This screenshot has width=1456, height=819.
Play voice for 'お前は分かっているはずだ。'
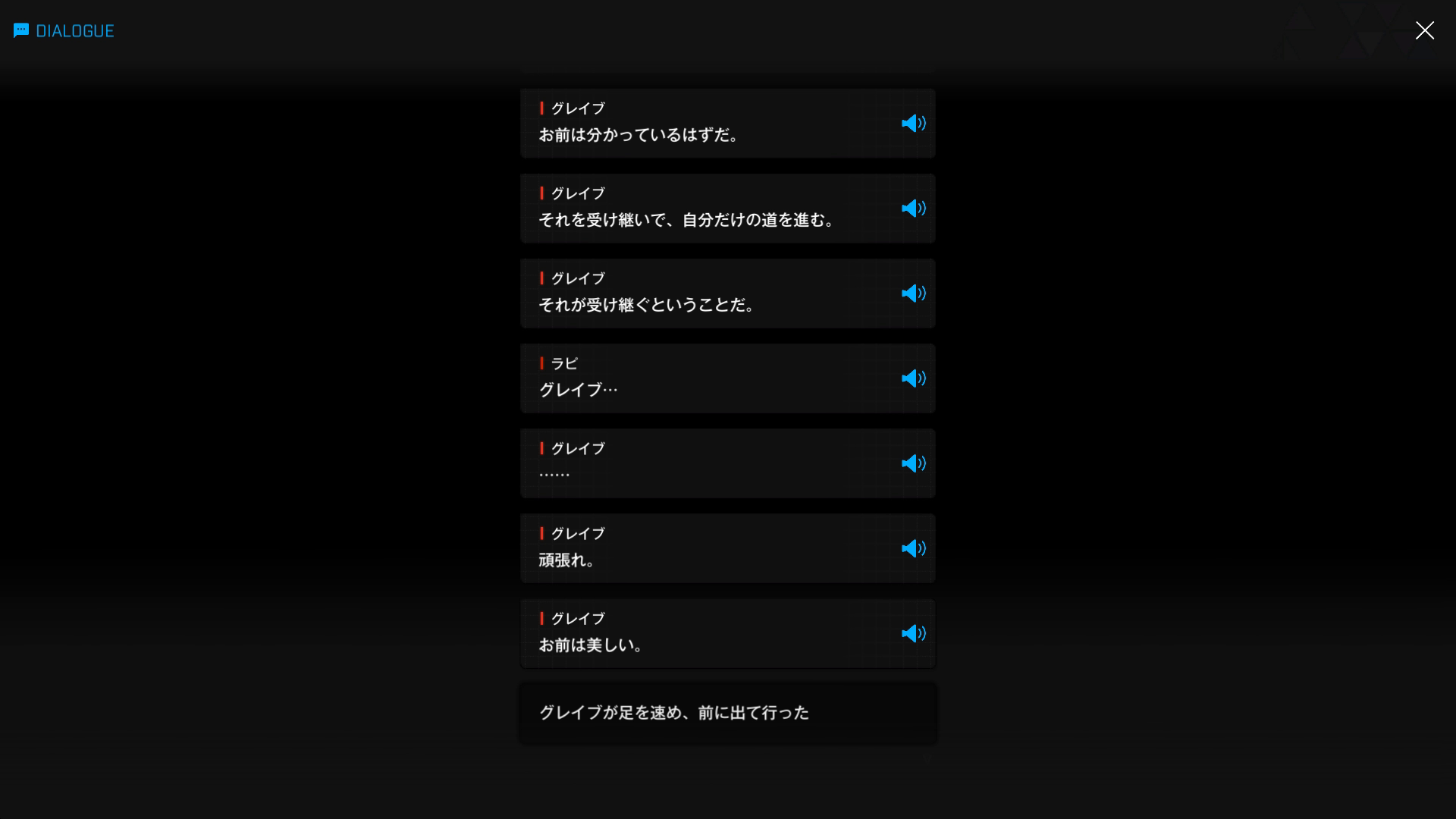point(913,123)
